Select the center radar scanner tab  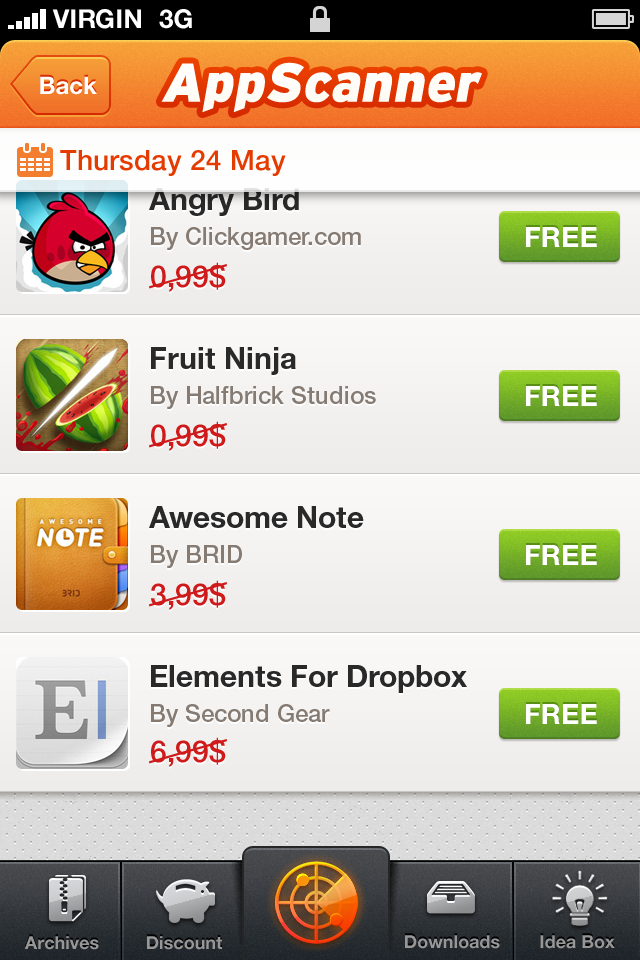pyautogui.click(x=316, y=905)
